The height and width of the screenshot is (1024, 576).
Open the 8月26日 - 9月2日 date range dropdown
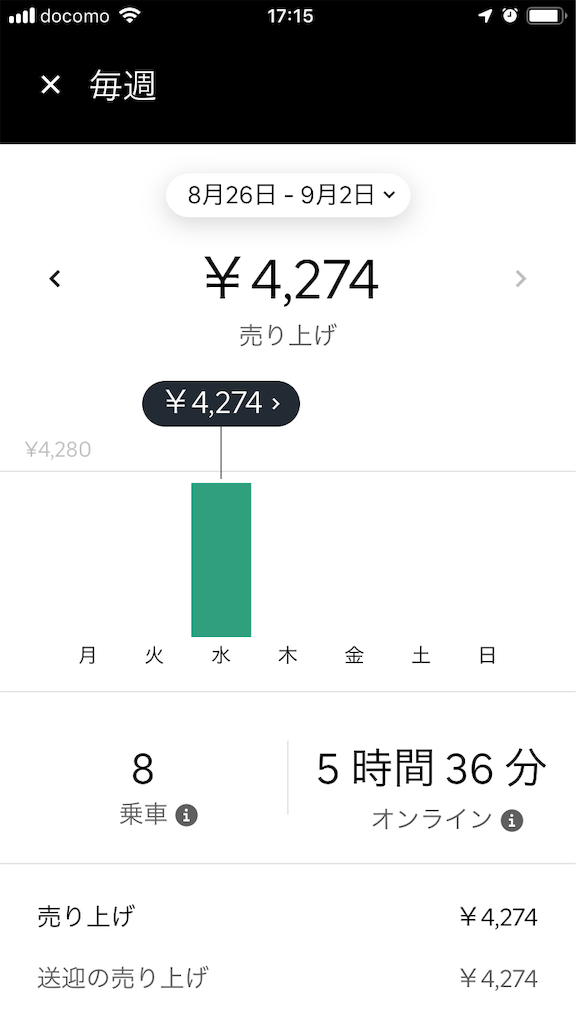click(288, 195)
